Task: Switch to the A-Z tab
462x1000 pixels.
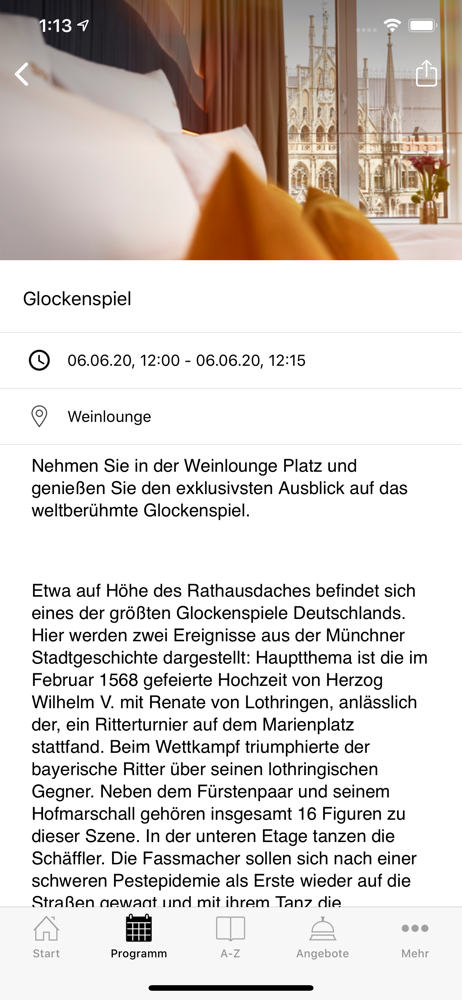Action: [230, 937]
